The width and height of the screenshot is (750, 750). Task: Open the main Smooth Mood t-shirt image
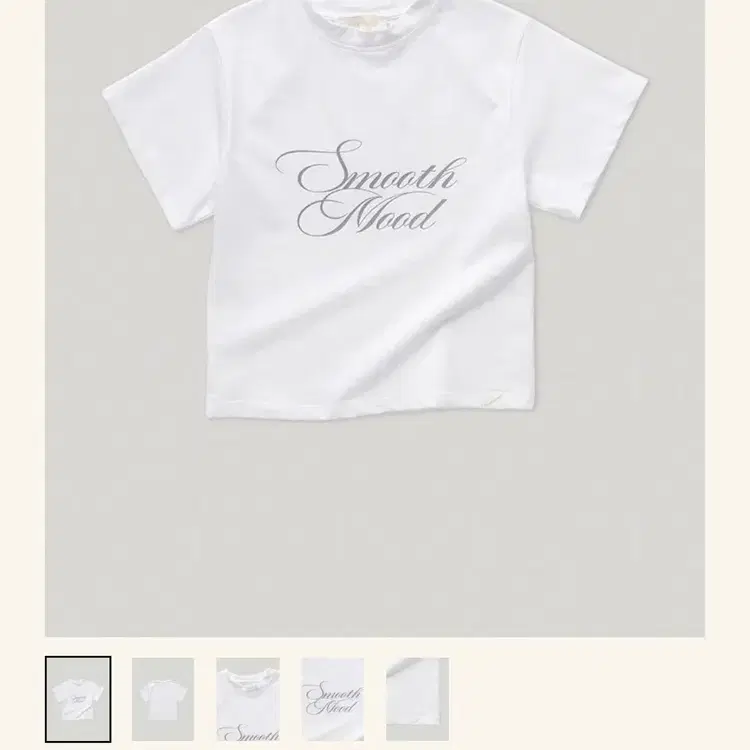click(x=375, y=318)
